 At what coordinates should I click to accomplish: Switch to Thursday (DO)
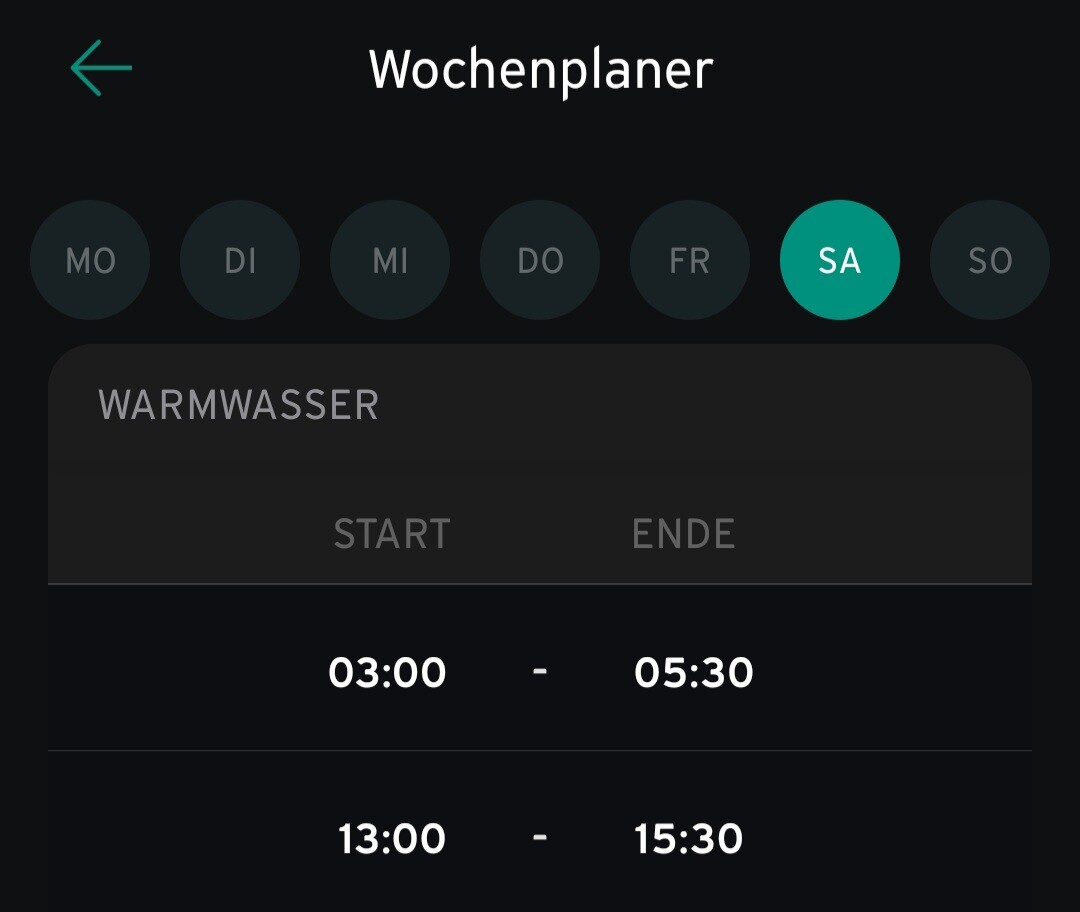[x=540, y=260]
